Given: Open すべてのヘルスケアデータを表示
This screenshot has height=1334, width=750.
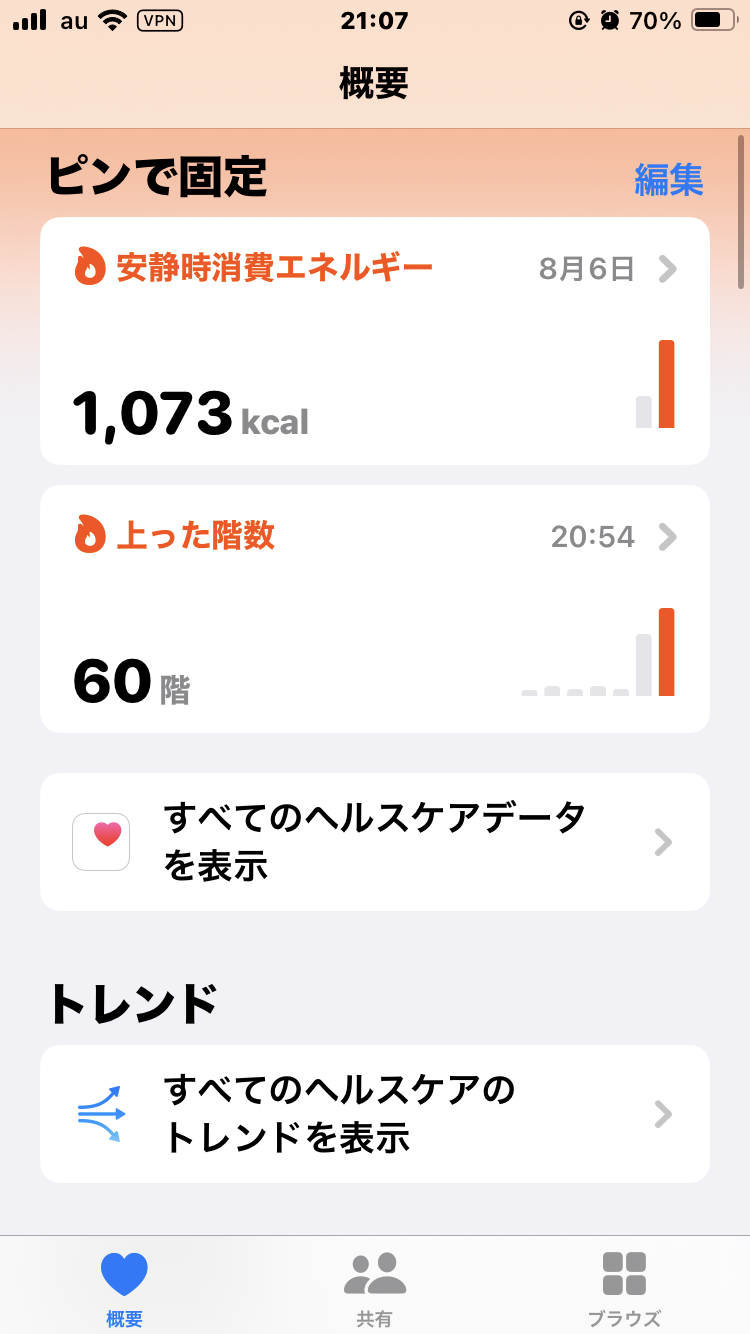Looking at the screenshot, I should pyautogui.click(x=374, y=842).
